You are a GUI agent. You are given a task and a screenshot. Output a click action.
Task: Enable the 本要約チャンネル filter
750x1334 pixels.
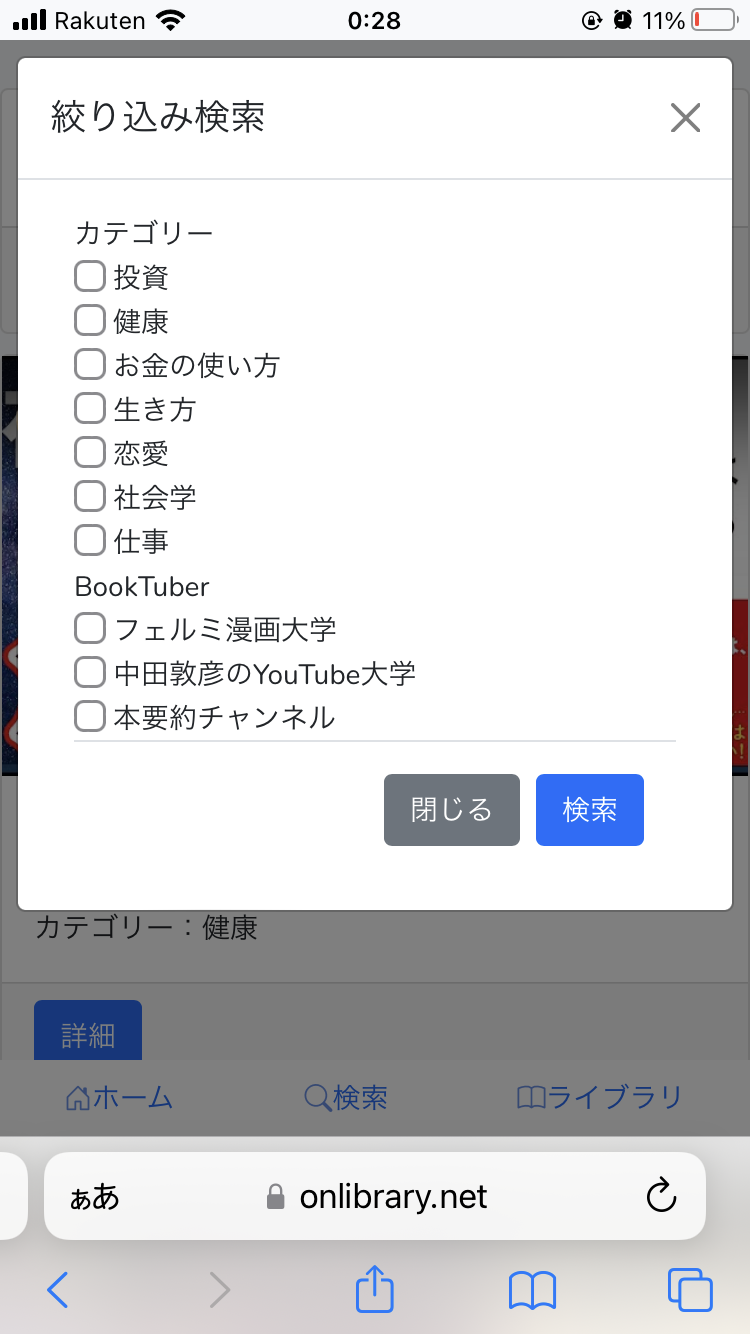point(90,716)
